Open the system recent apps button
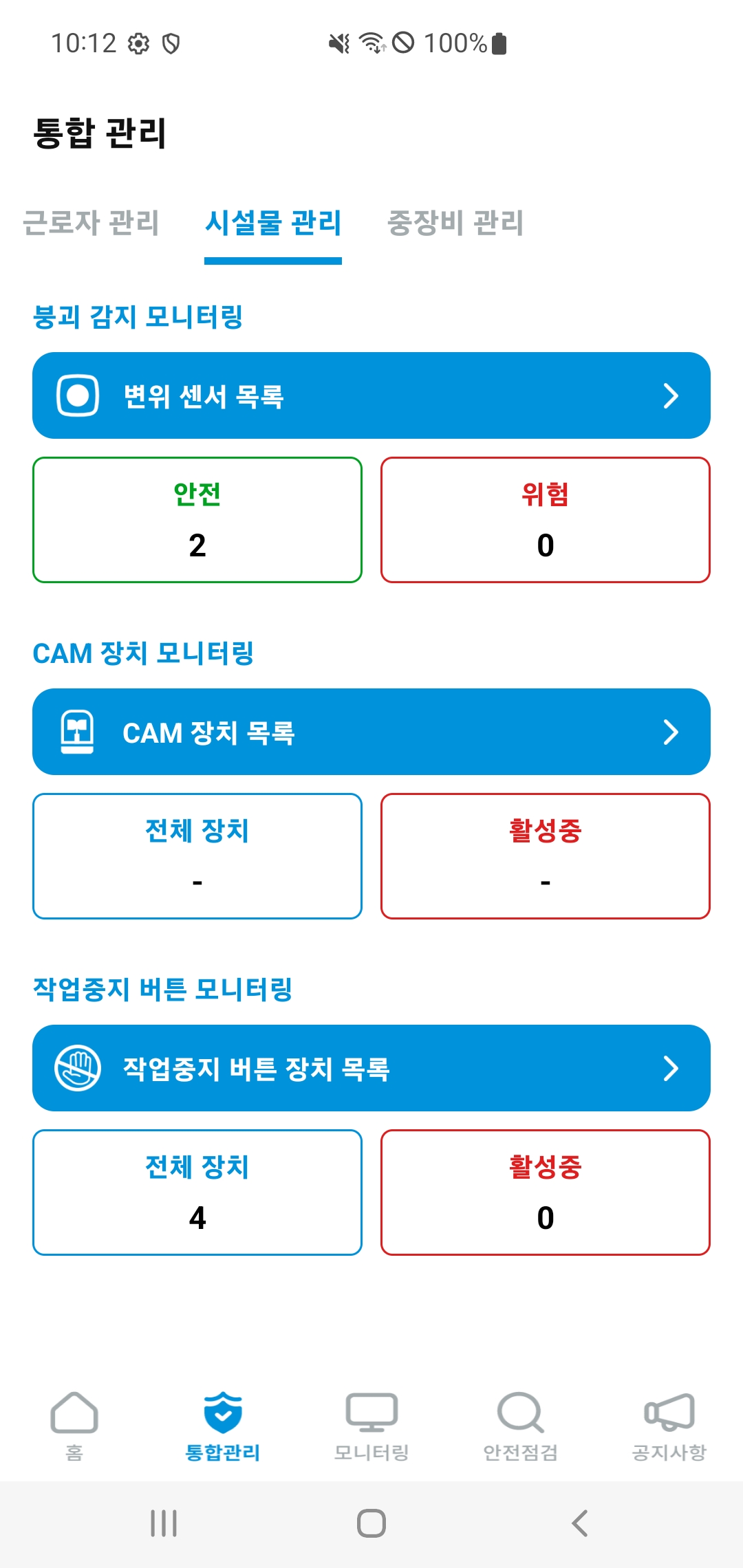This screenshot has height=1568, width=743. click(164, 1523)
